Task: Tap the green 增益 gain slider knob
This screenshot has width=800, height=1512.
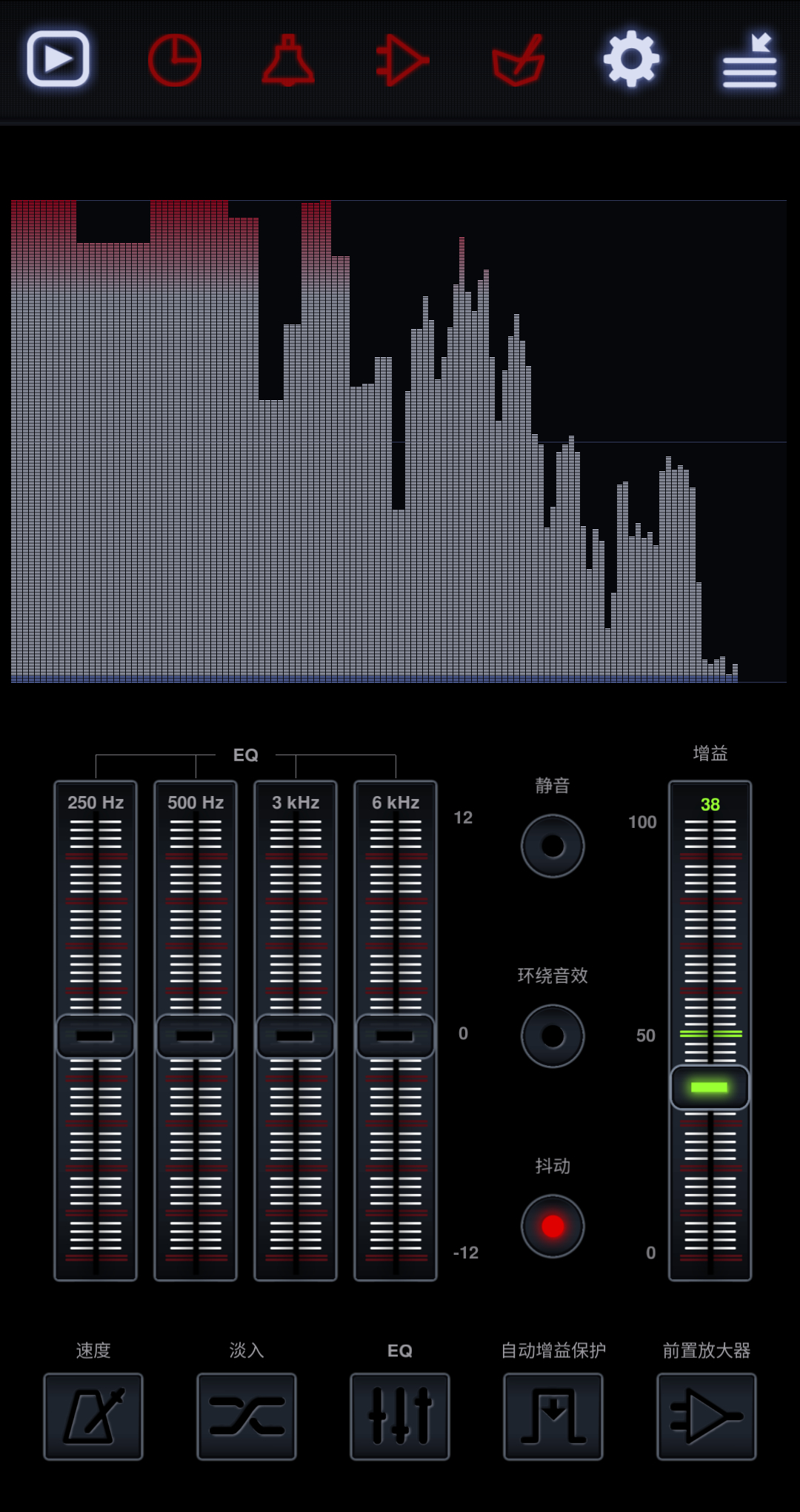Action: coord(710,1087)
